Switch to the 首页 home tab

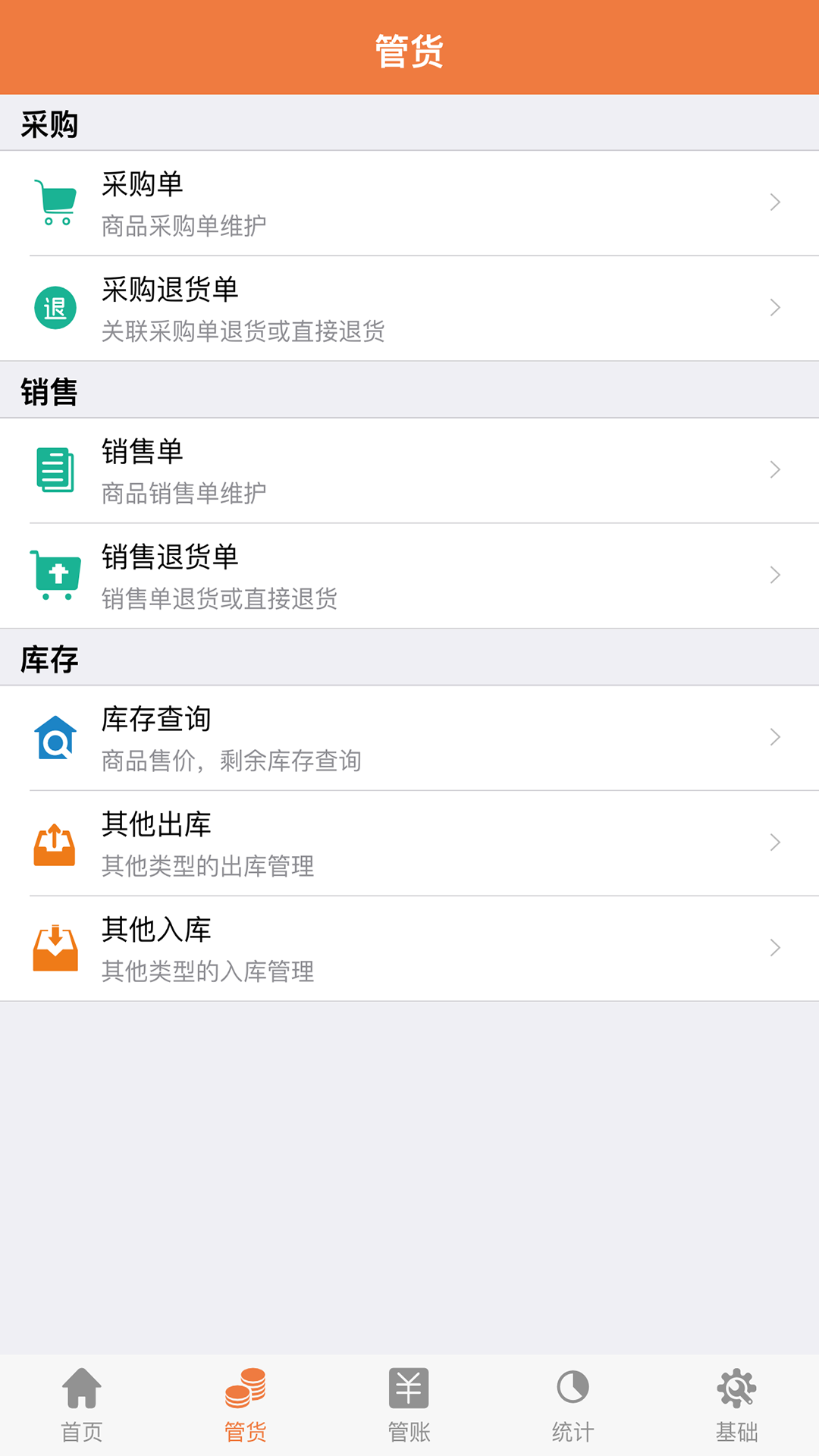point(82,1404)
